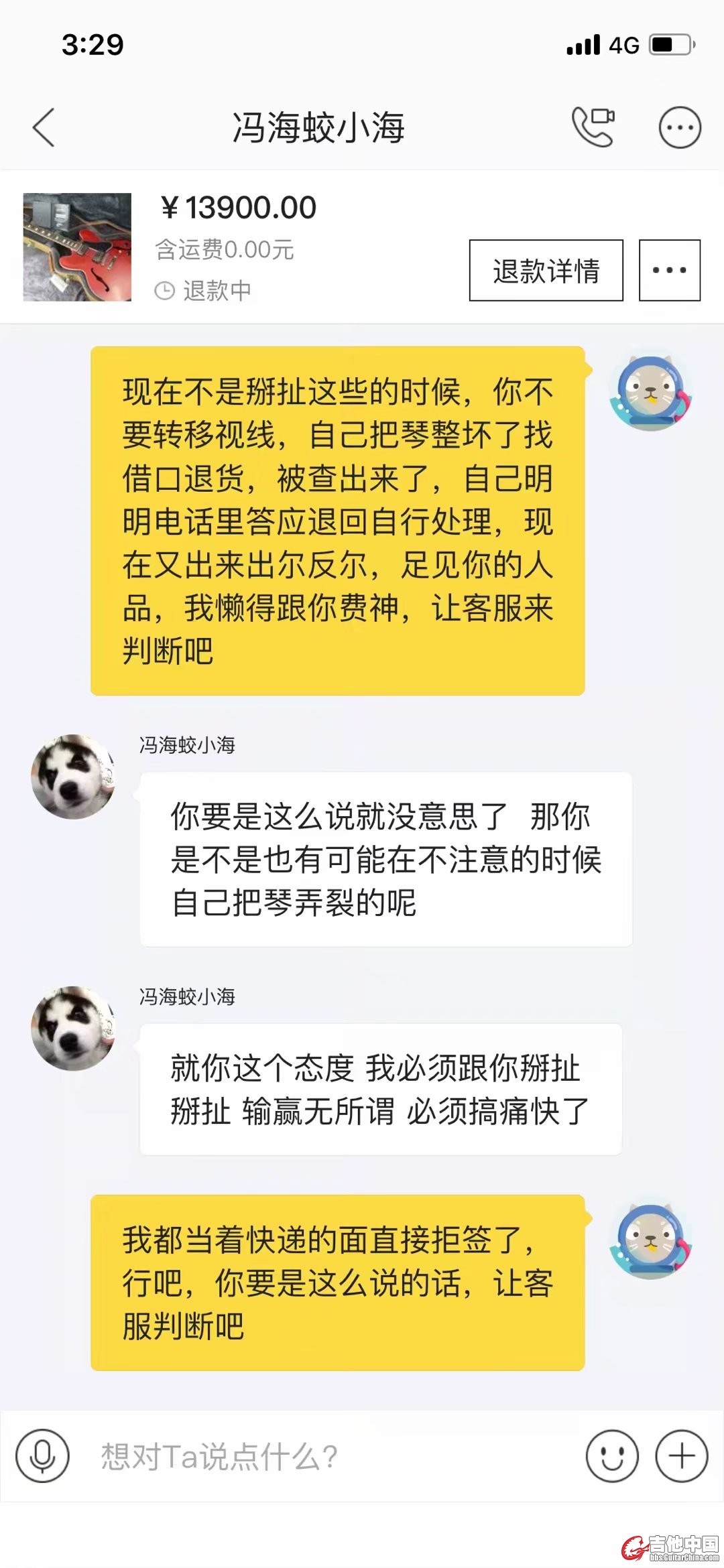This screenshot has height=1568, width=724.
Task: Tap the voice input microphone
Action: (x=43, y=1455)
